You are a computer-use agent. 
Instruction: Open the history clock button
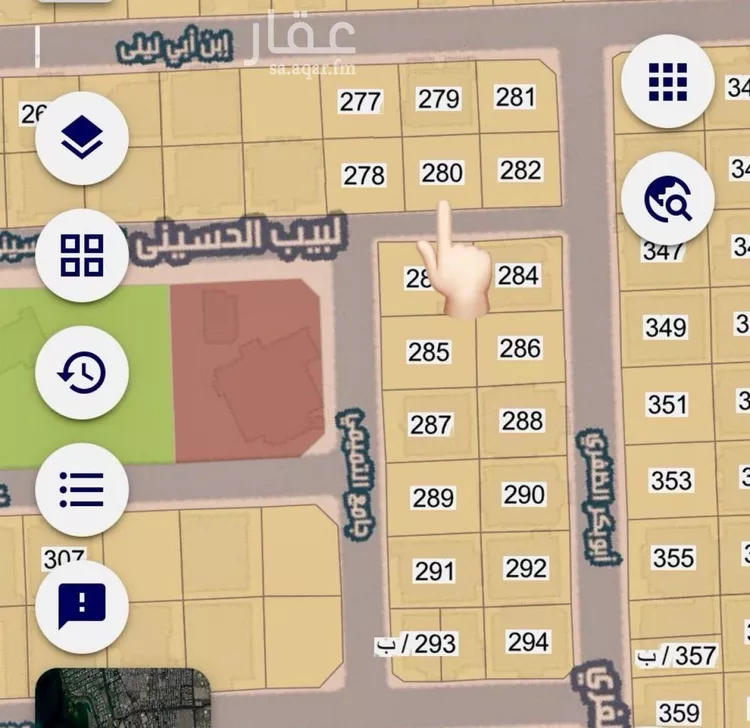82,373
